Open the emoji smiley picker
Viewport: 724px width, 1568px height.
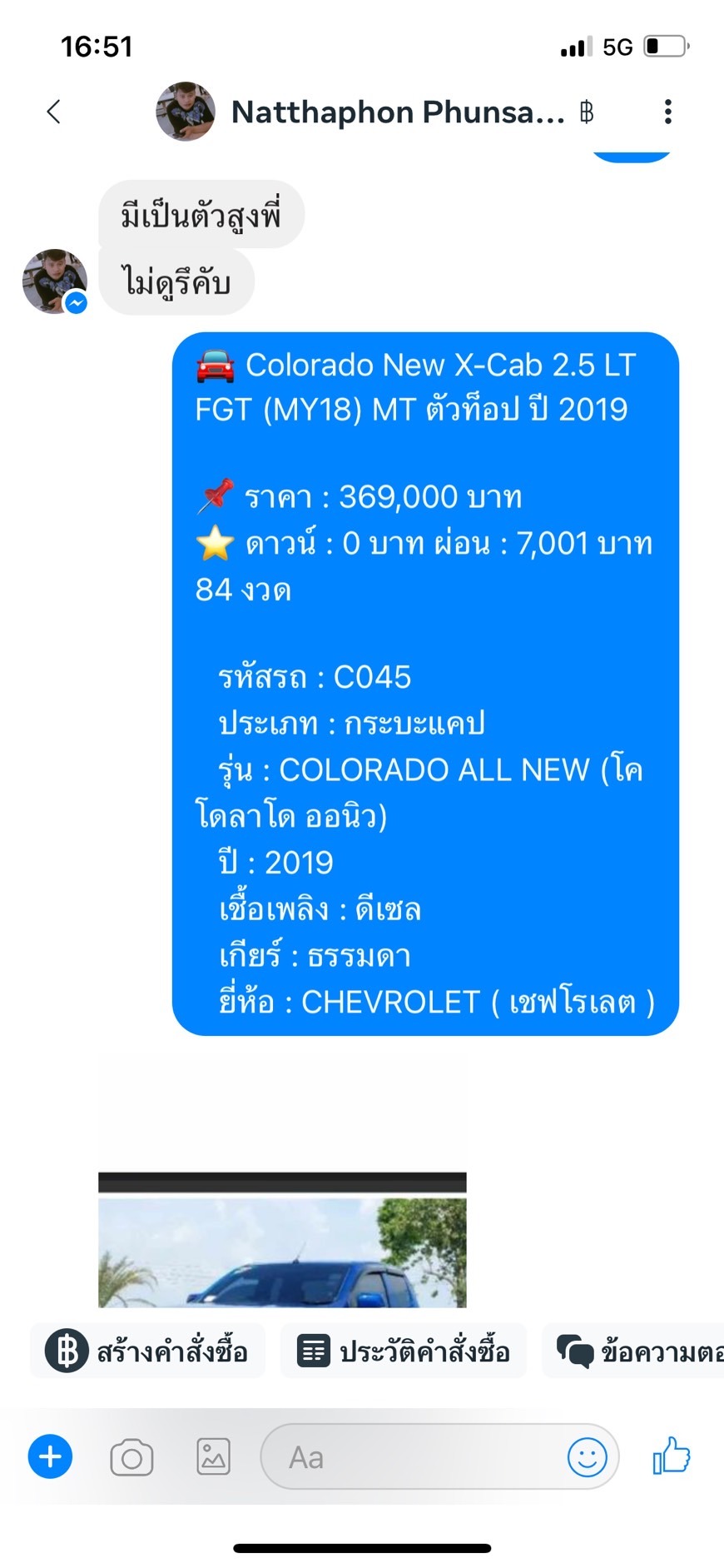pyautogui.click(x=587, y=1457)
